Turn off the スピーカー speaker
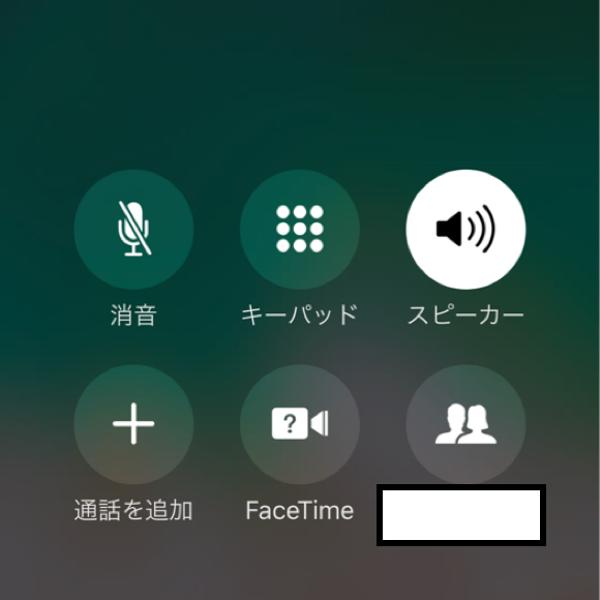The image size is (600, 600). click(x=465, y=230)
